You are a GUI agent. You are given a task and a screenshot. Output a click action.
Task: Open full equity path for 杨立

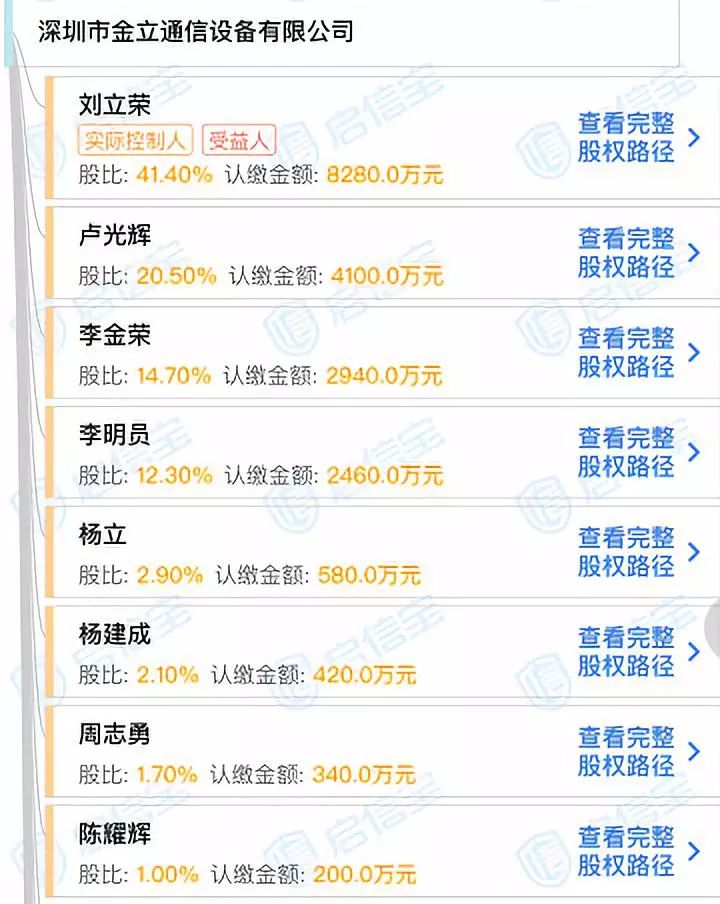click(627, 552)
